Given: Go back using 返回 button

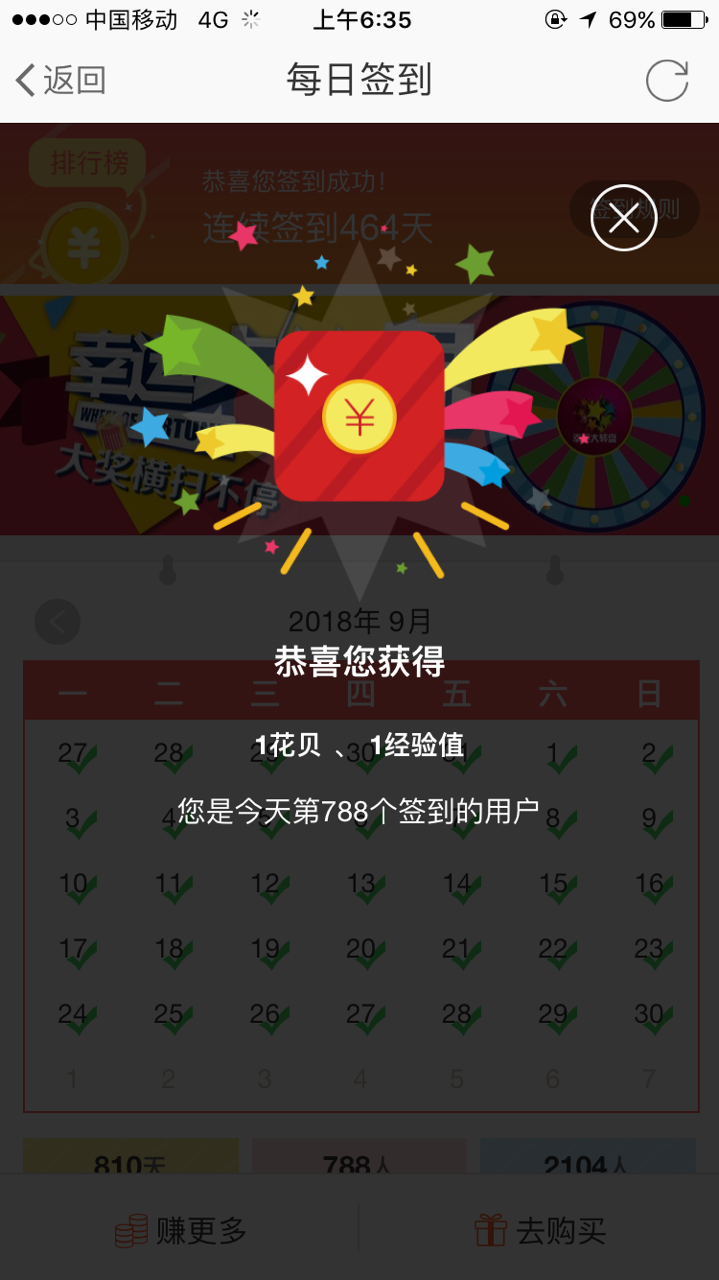Looking at the screenshot, I should coord(61,80).
